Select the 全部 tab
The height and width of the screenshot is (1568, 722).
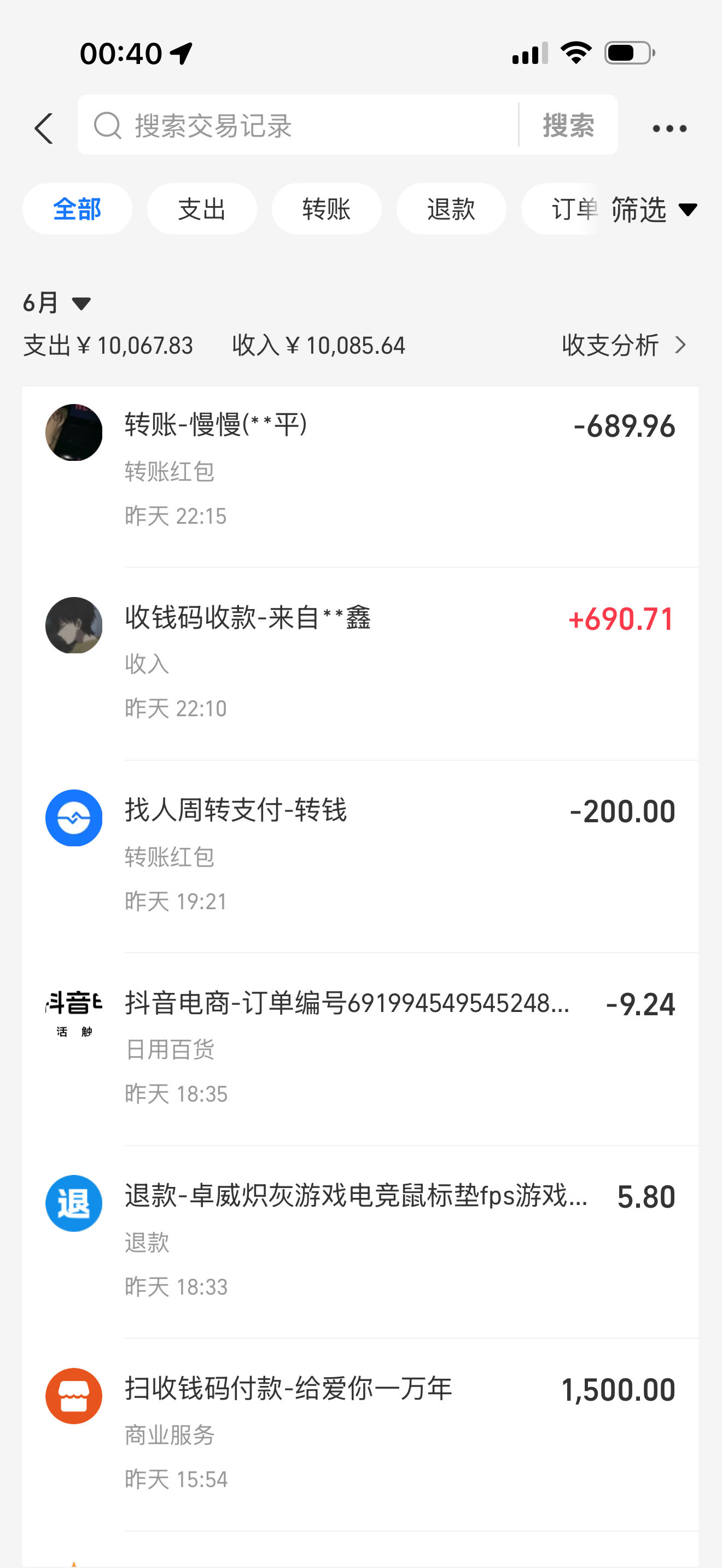point(77,209)
